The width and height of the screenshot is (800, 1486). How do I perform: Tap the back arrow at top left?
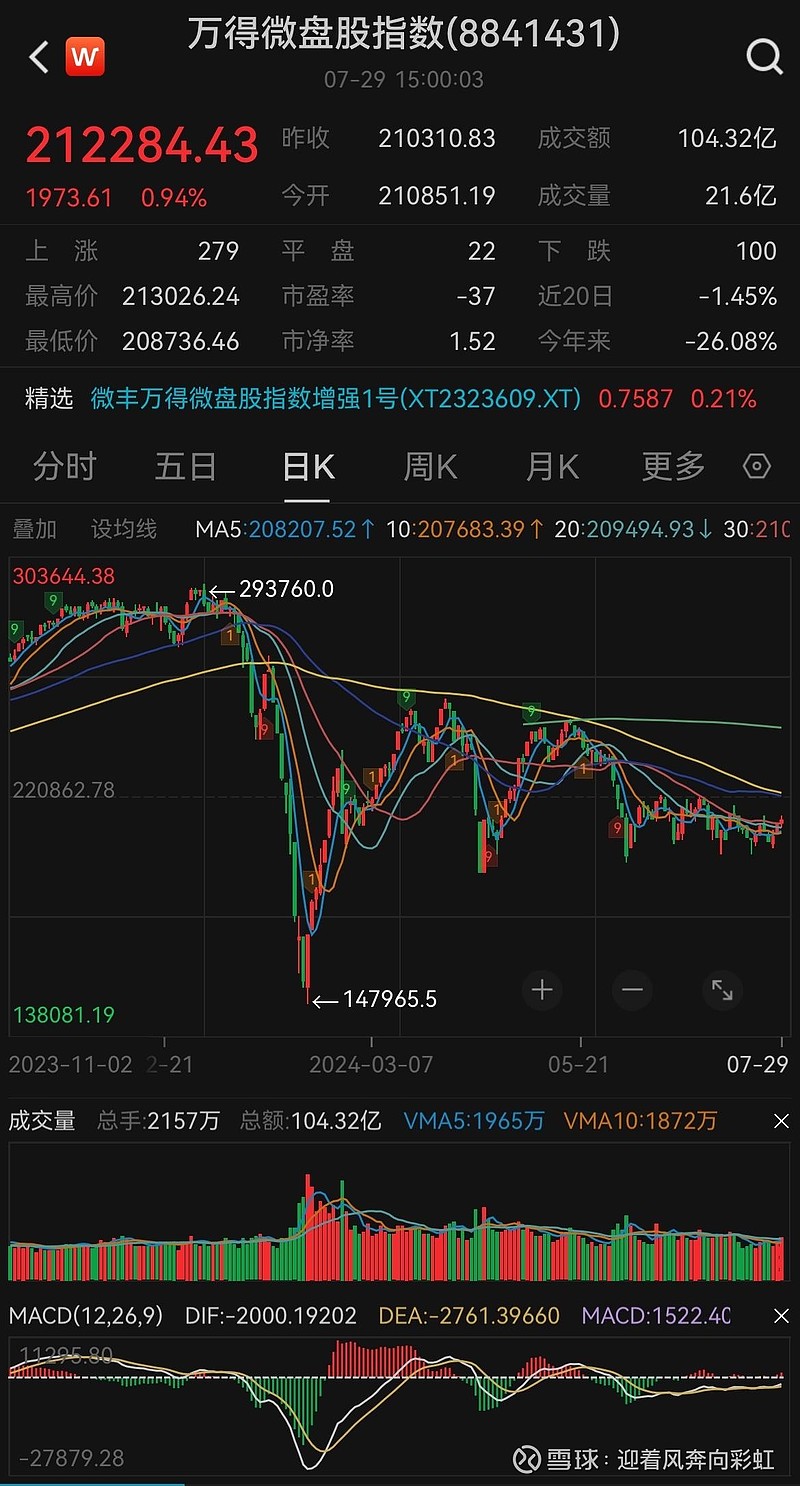(x=36, y=57)
